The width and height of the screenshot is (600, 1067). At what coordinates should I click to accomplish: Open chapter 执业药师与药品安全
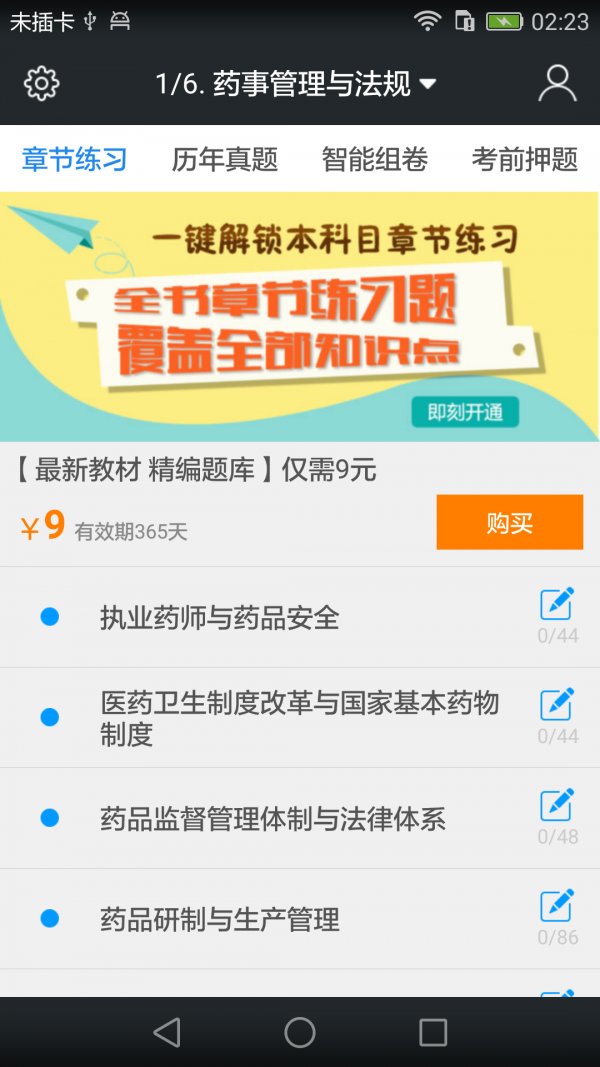tap(220, 618)
